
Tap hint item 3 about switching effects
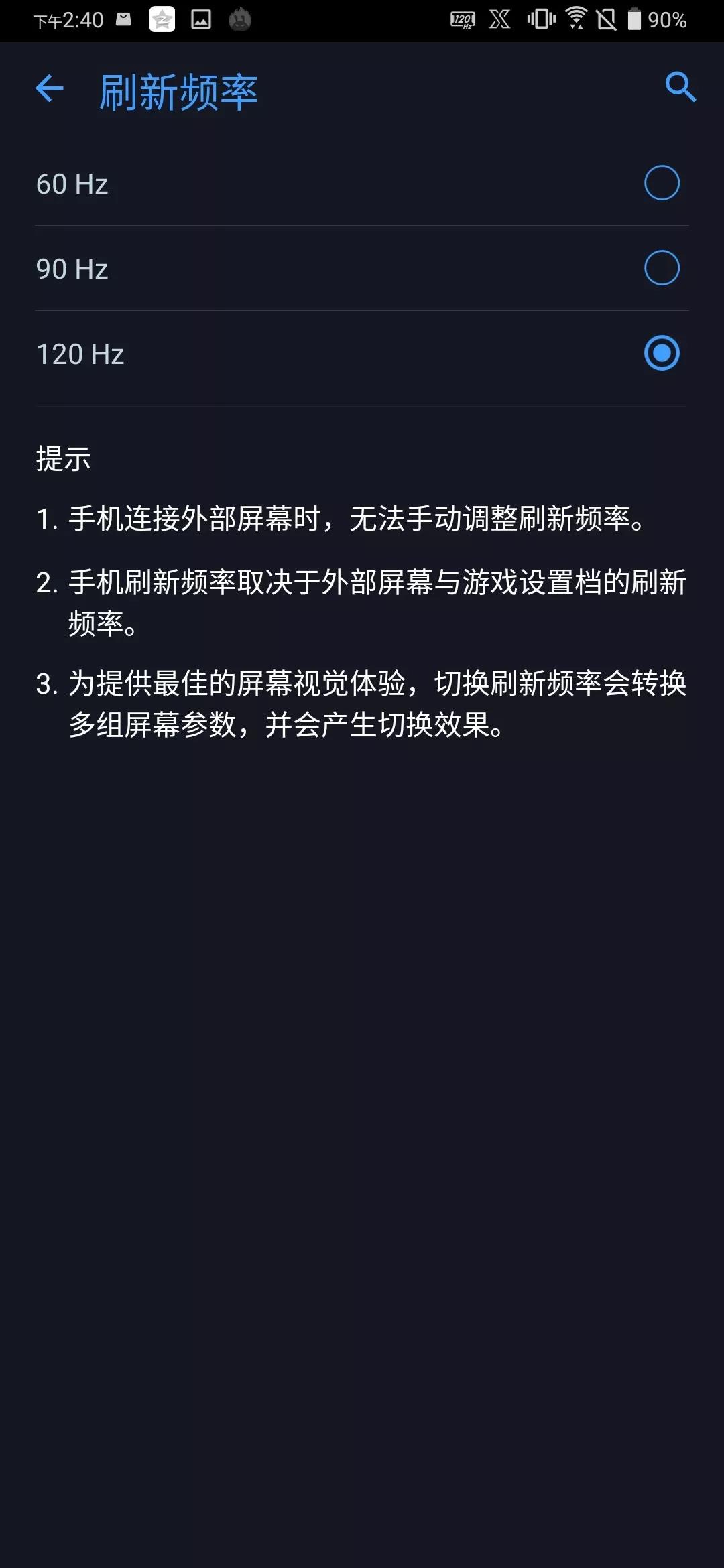coord(362,704)
